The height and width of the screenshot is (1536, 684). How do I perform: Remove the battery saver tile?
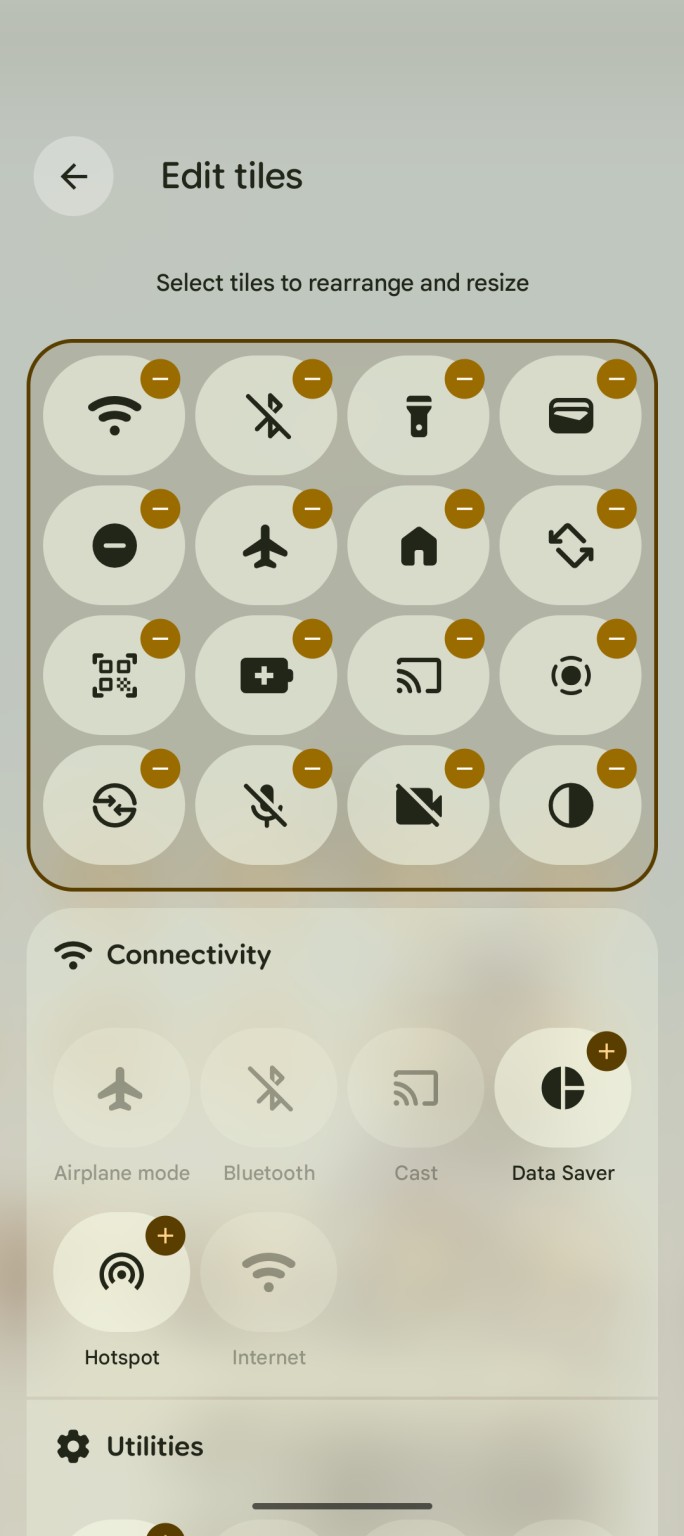tap(312, 639)
